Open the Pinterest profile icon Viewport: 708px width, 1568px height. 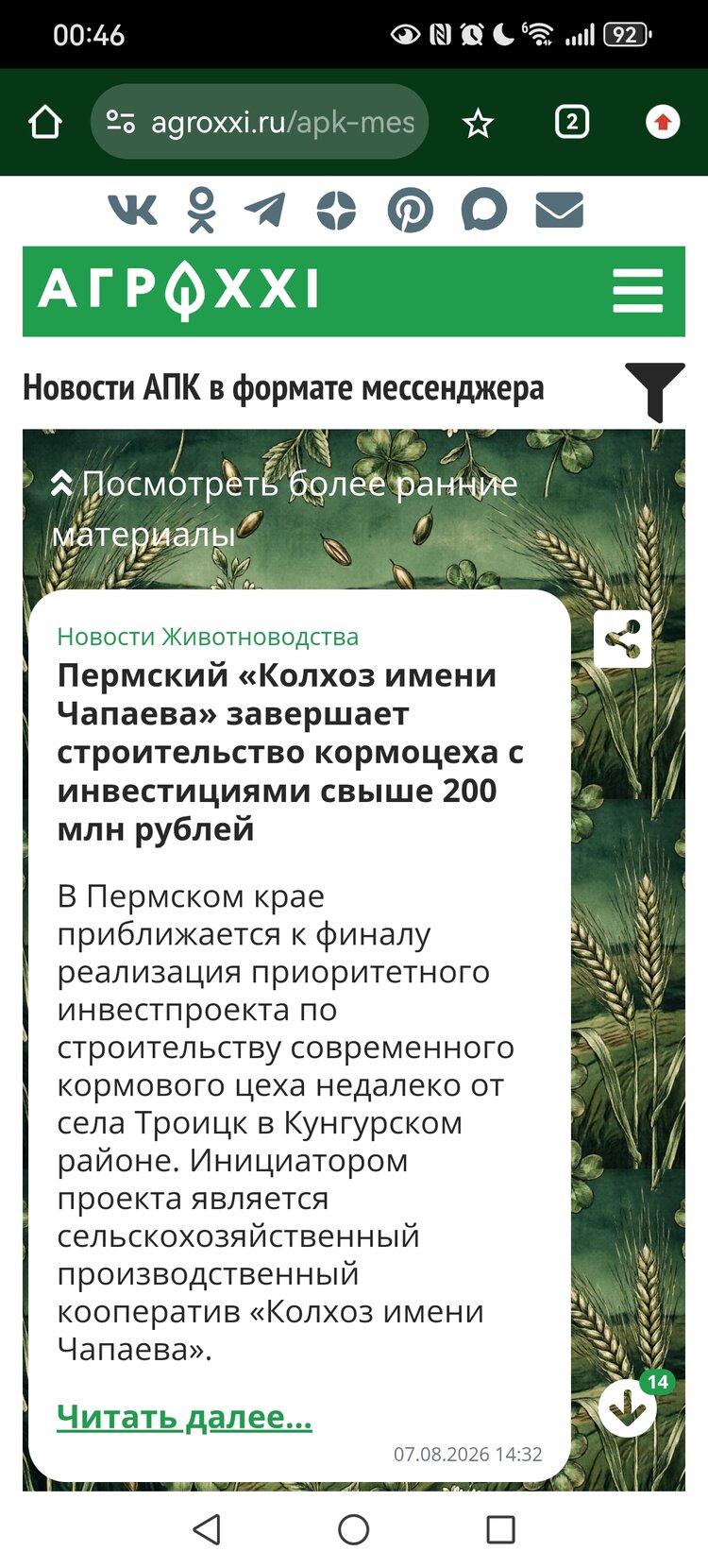(x=410, y=209)
